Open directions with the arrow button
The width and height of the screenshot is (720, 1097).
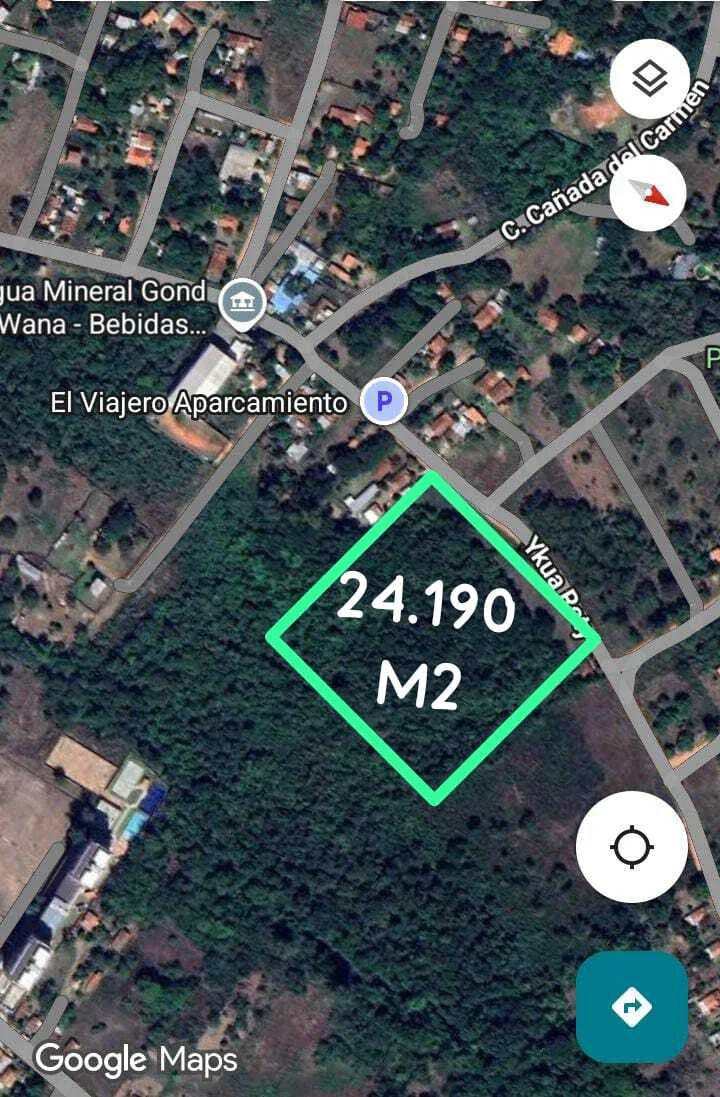631,1006
